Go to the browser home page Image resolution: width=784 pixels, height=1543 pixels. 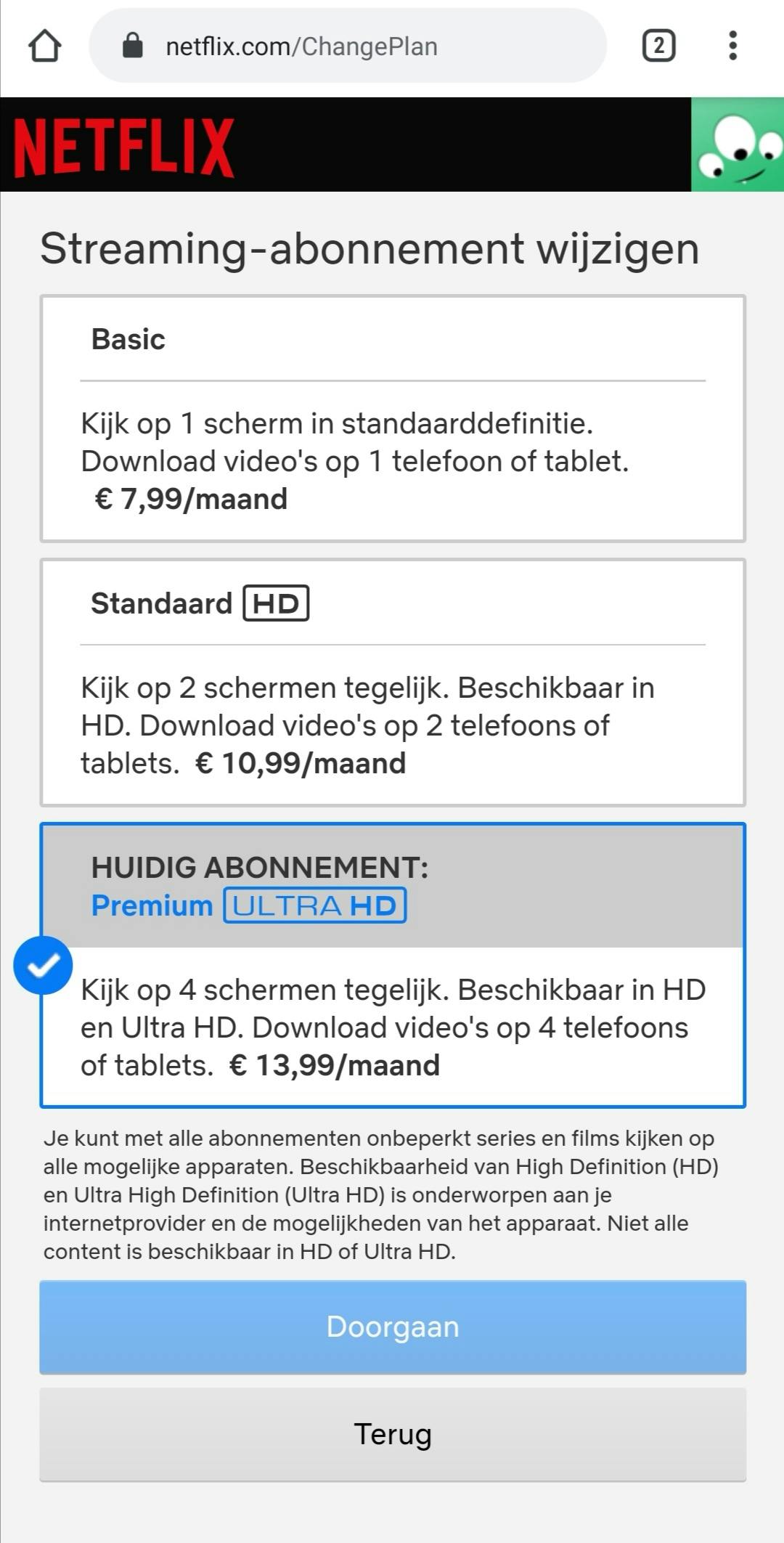point(45,46)
